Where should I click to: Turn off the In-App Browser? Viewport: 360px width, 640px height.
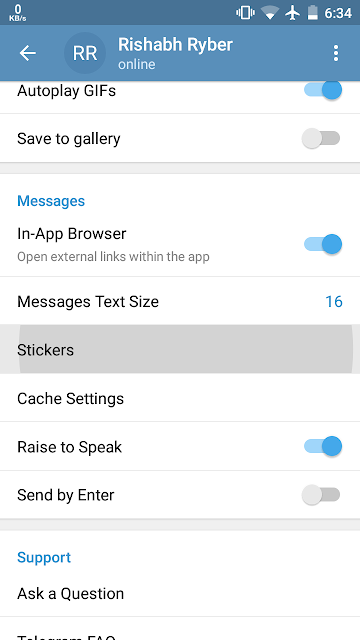[x=322, y=244]
